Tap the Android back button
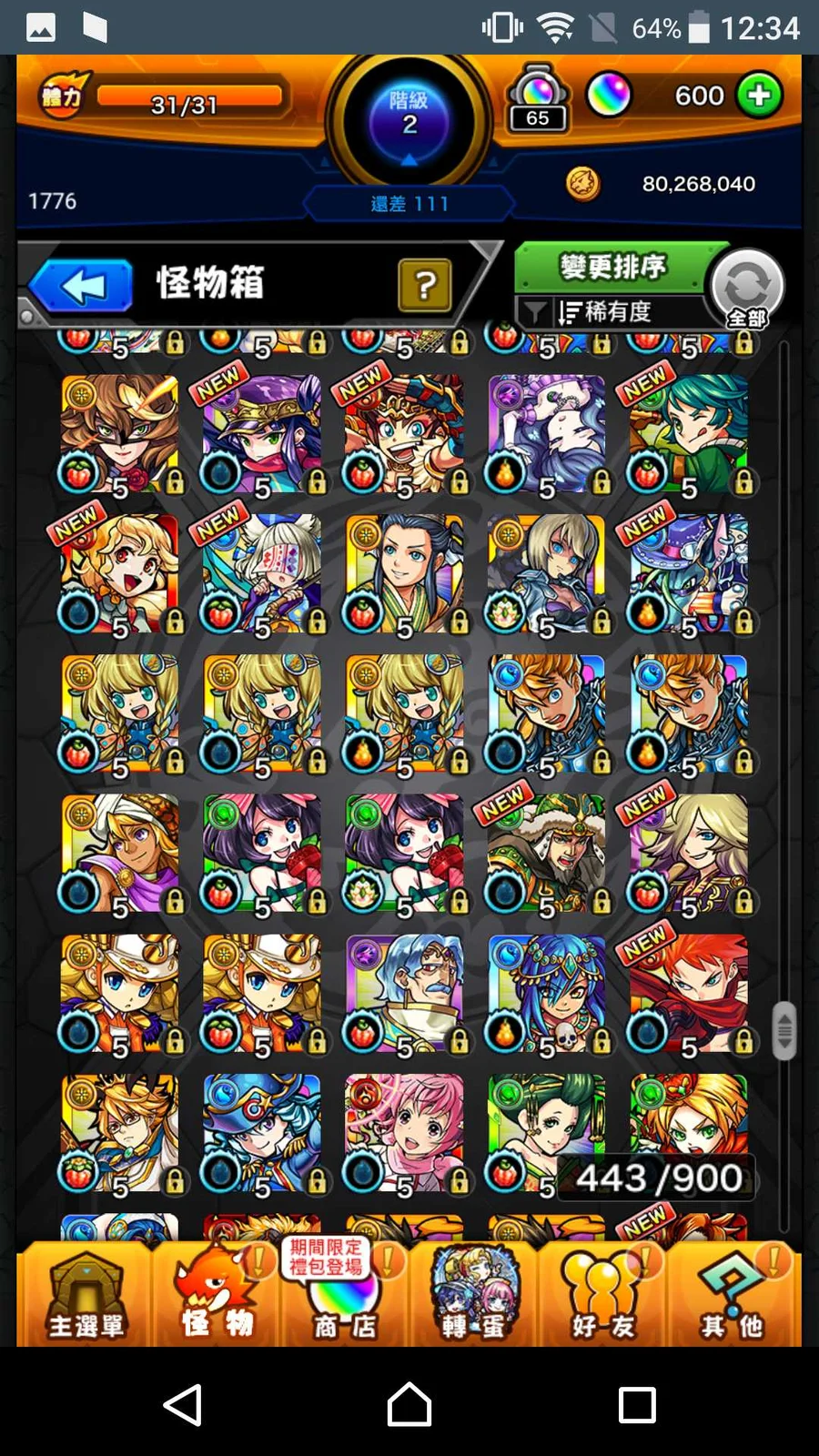This screenshot has height=1456, width=819. coord(182,1404)
